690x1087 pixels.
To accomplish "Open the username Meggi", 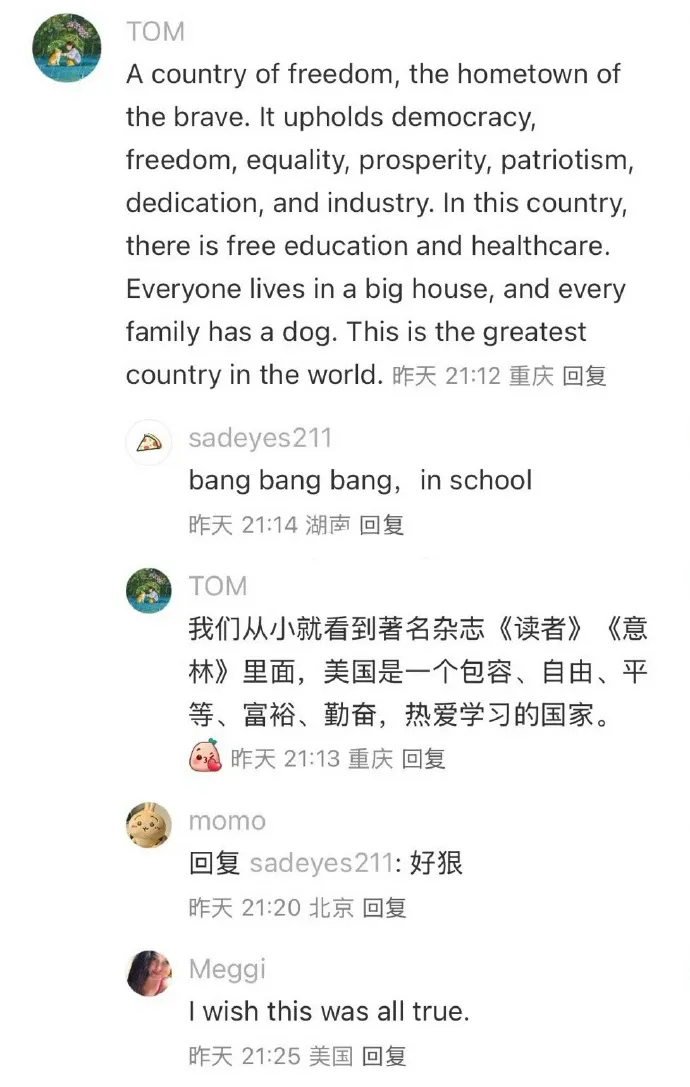I will [x=227, y=969].
